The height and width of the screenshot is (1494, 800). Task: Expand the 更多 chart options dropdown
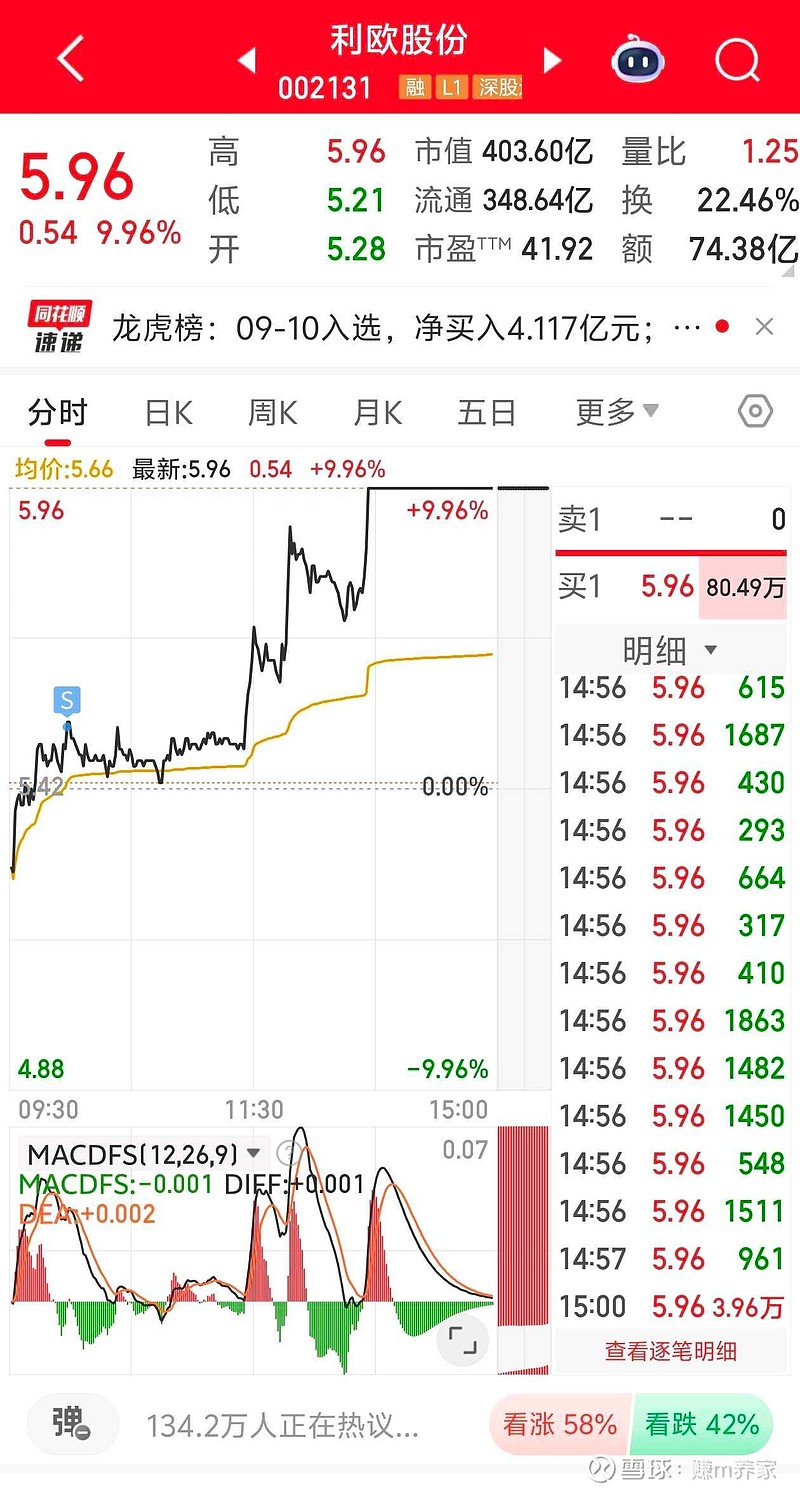click(x=617, y=411)
